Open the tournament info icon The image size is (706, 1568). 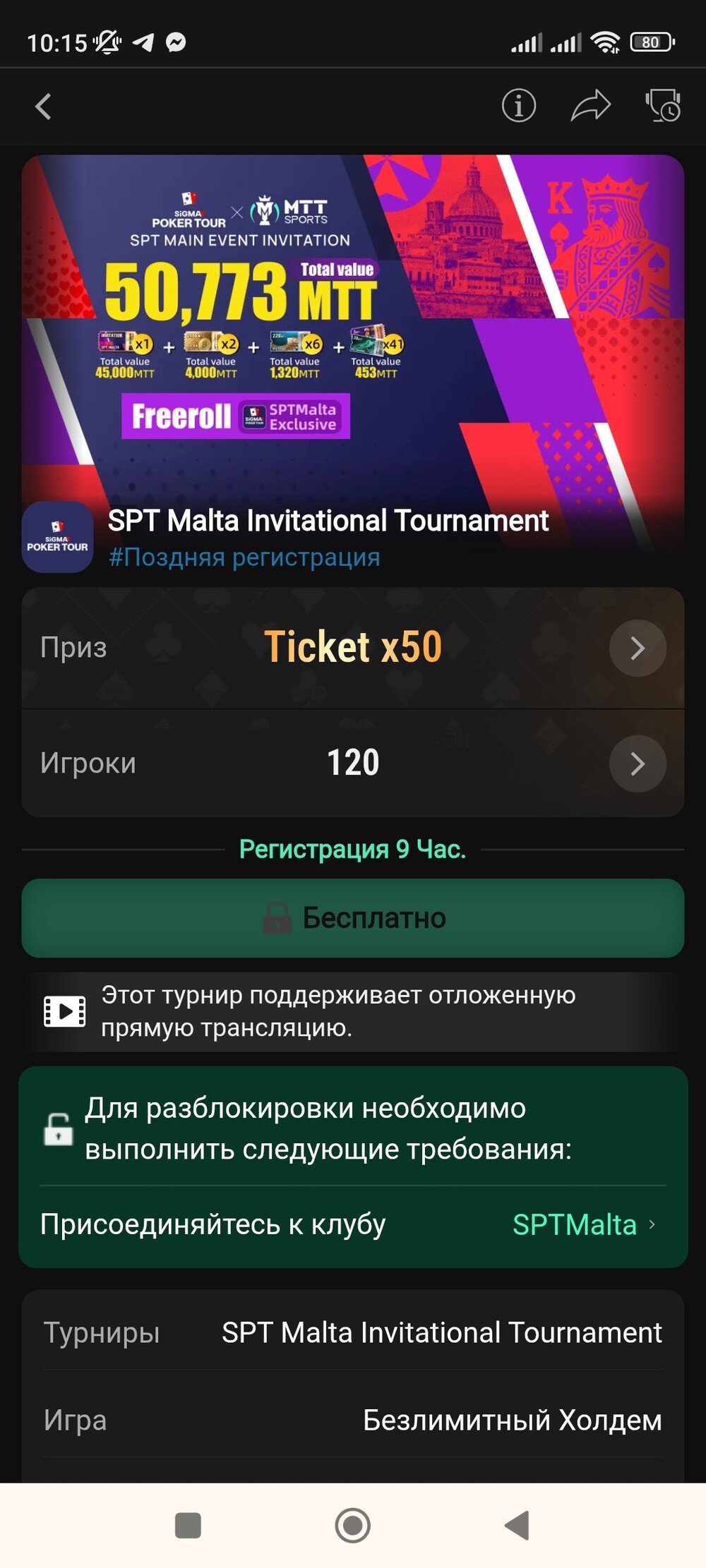pyautogui.click(x=519, y=106)
